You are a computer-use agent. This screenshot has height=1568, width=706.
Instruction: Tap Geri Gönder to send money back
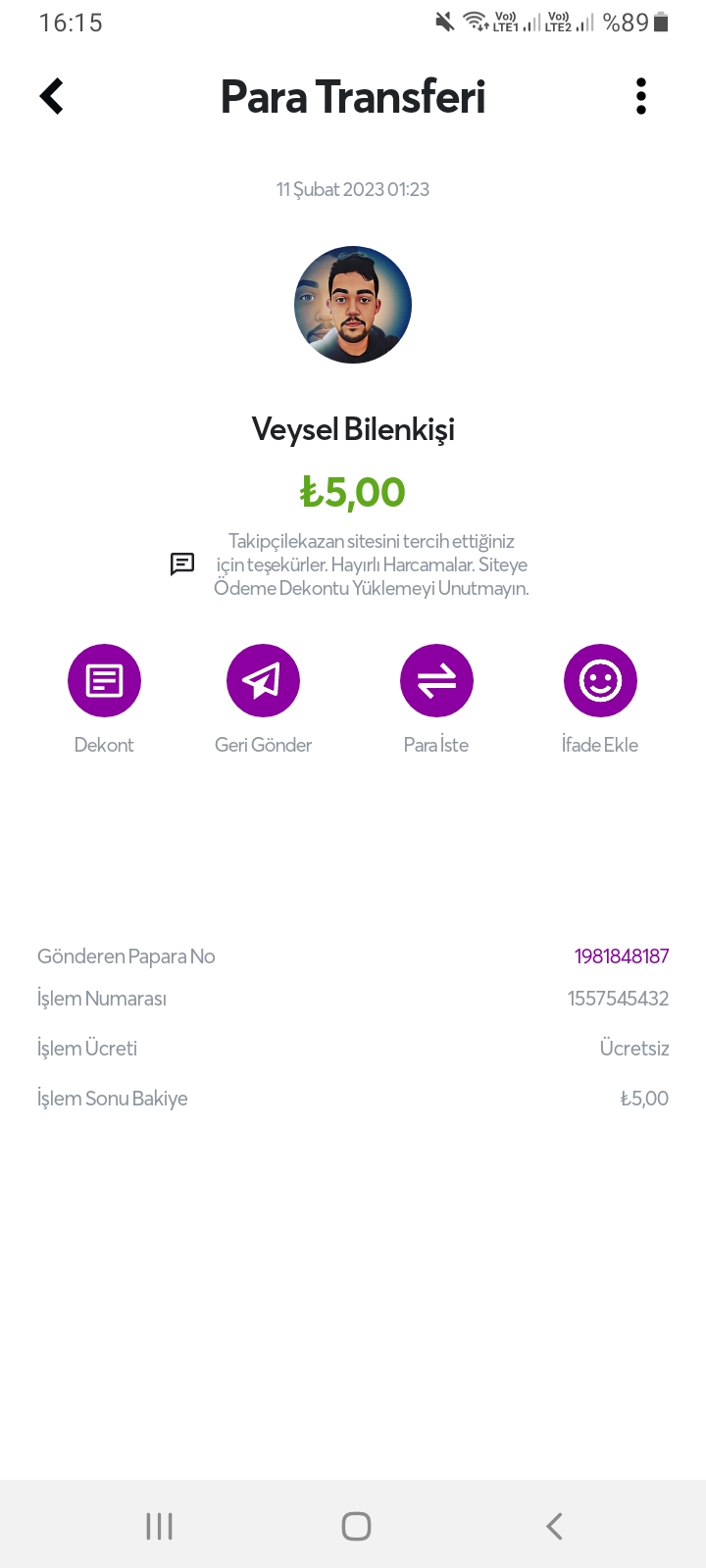click(263, 681)
